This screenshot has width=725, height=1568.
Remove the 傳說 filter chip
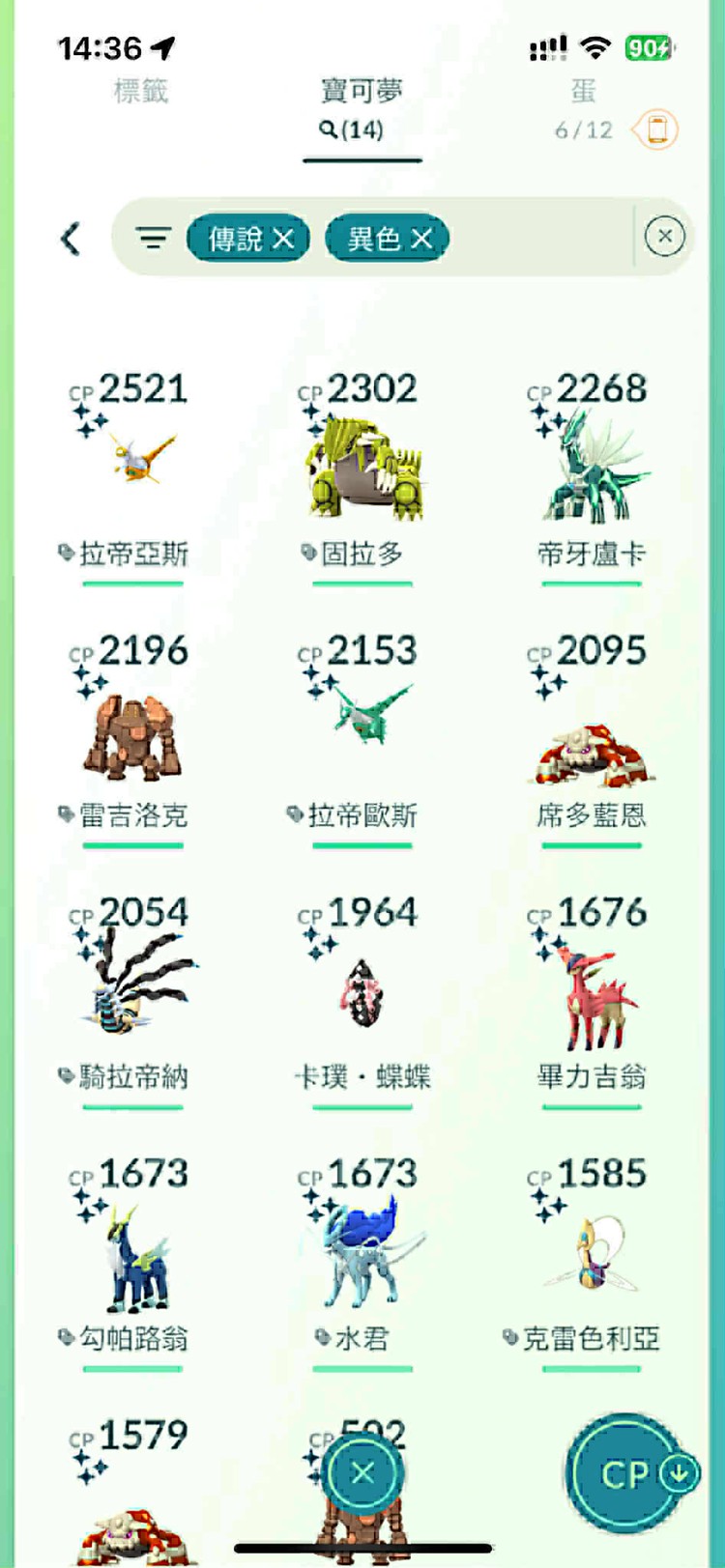(284, 237)
